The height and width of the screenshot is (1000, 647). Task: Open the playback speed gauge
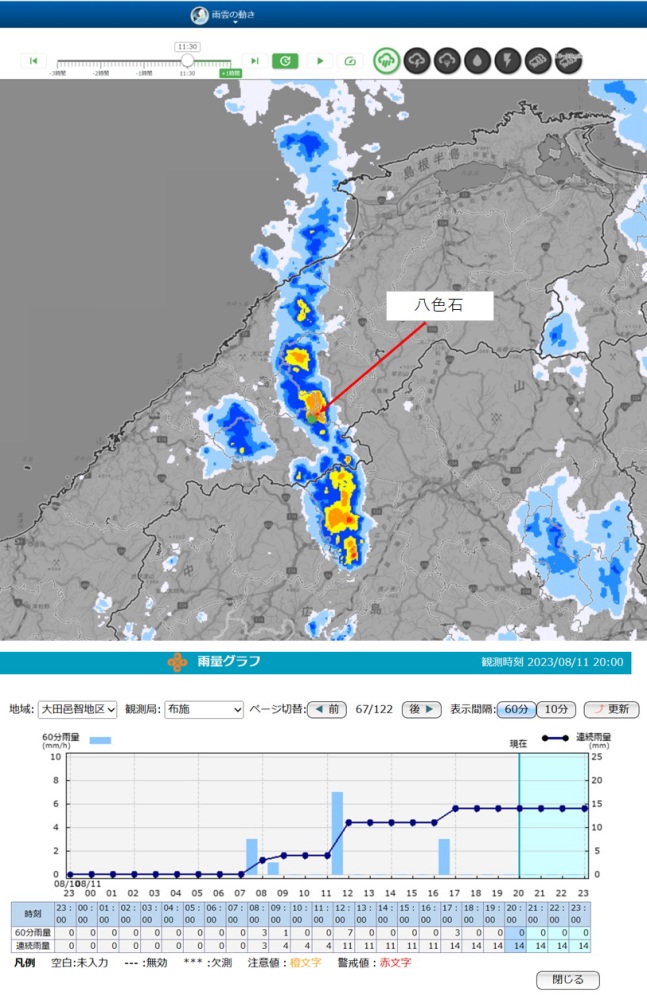tap(350, 61)
